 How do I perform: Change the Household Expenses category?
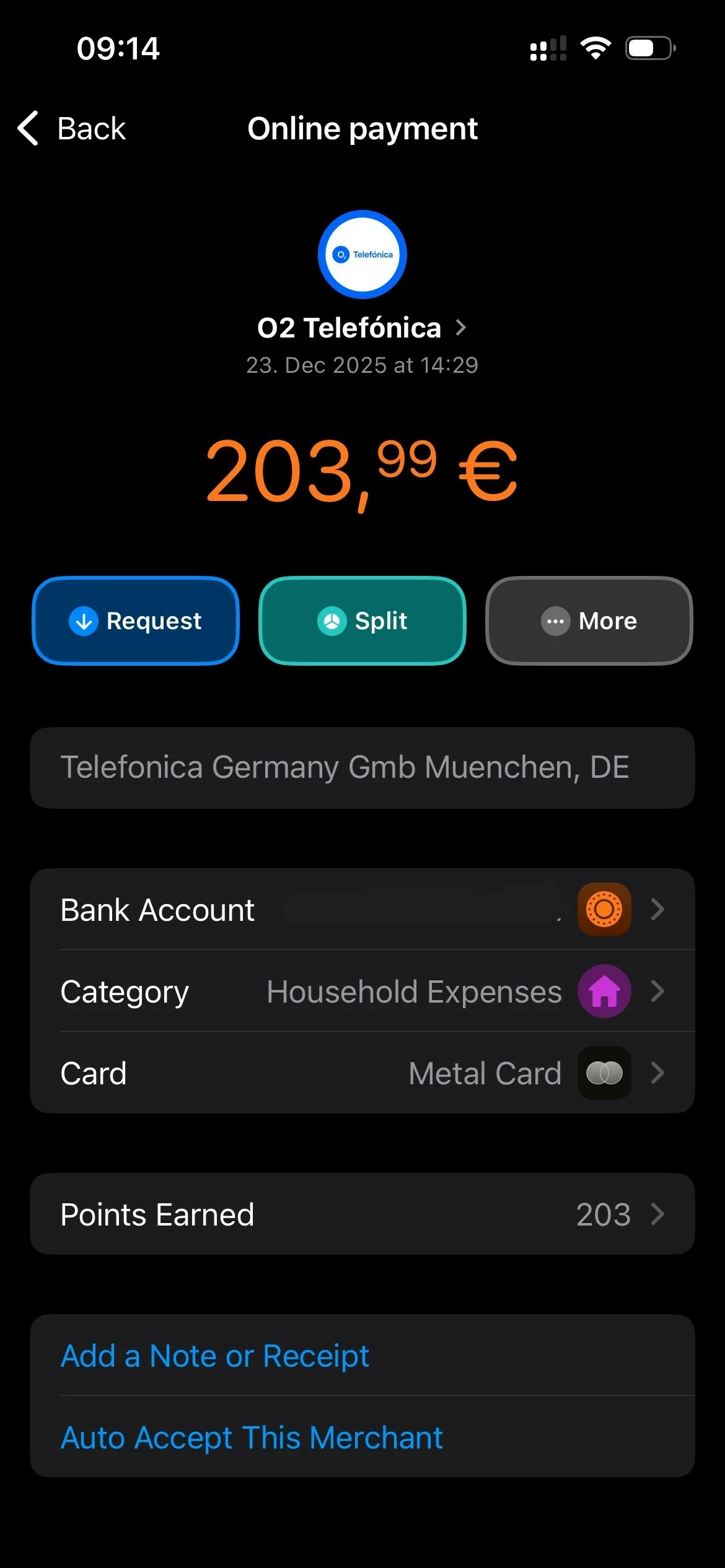[x=362, y=991]
